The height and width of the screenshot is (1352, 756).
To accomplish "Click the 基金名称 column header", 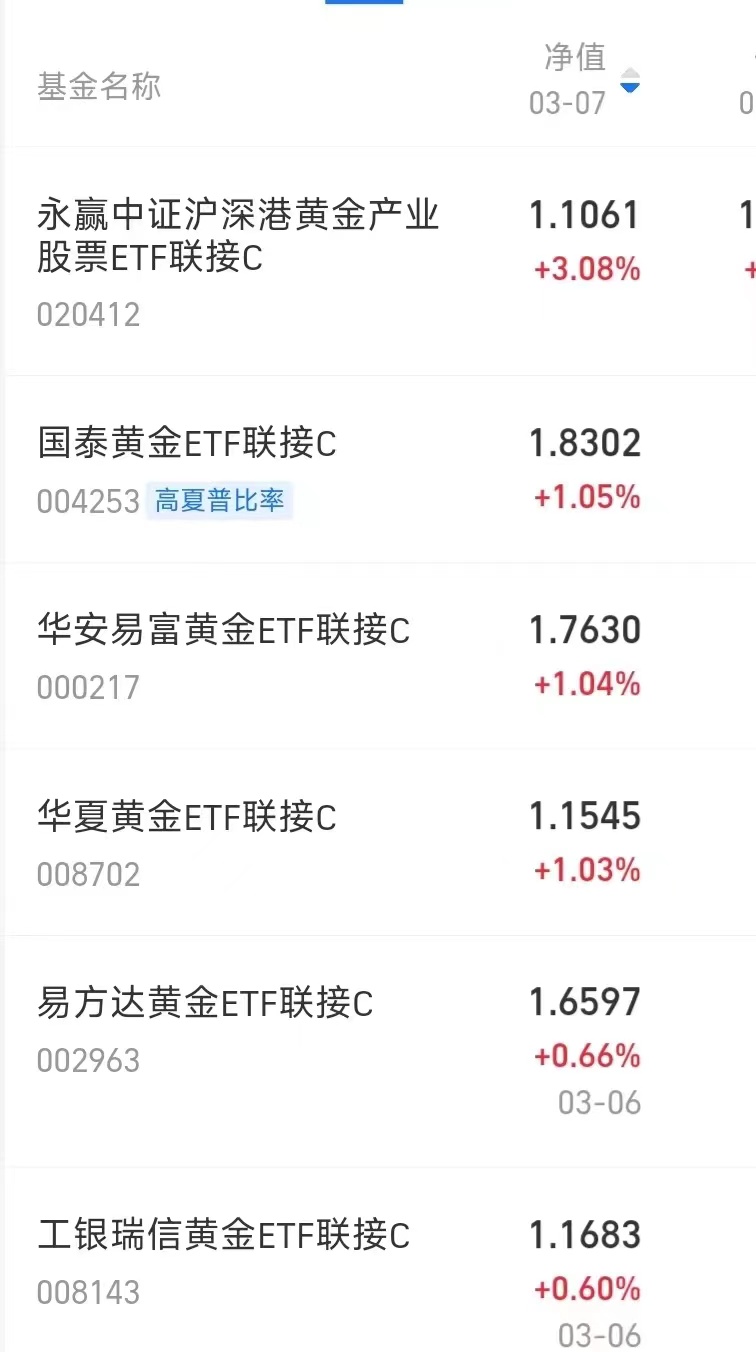I will (x=98, y=86).
